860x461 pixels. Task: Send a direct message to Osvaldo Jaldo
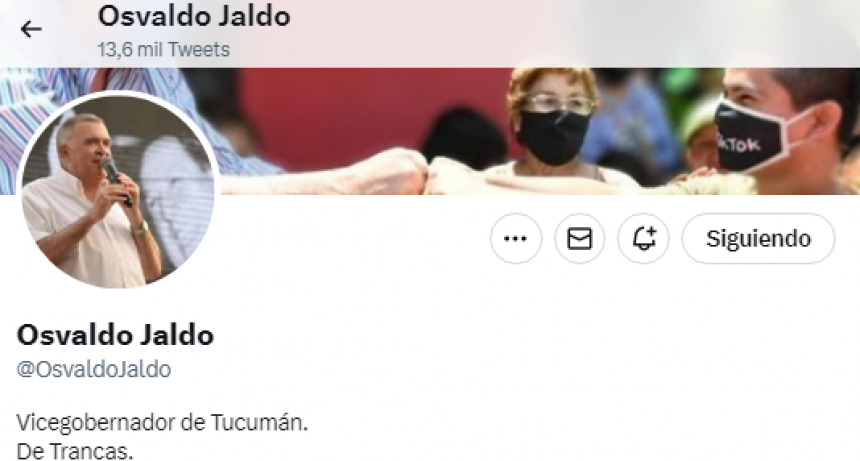pyautogui.click(x=579, y=239)
